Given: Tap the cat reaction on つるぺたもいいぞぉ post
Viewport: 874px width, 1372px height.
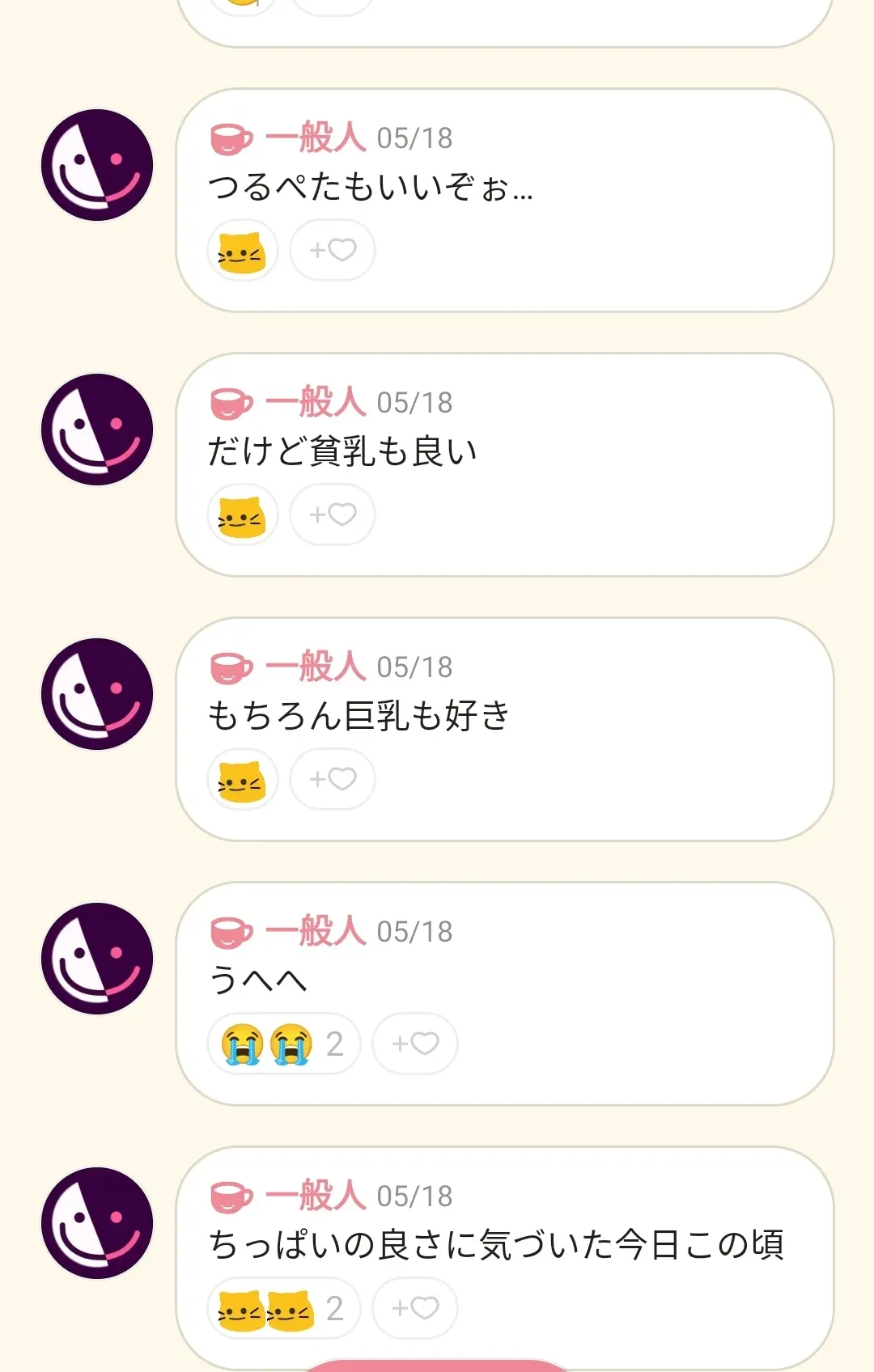Looking at the screenshot, I should (x=242, y=252).
